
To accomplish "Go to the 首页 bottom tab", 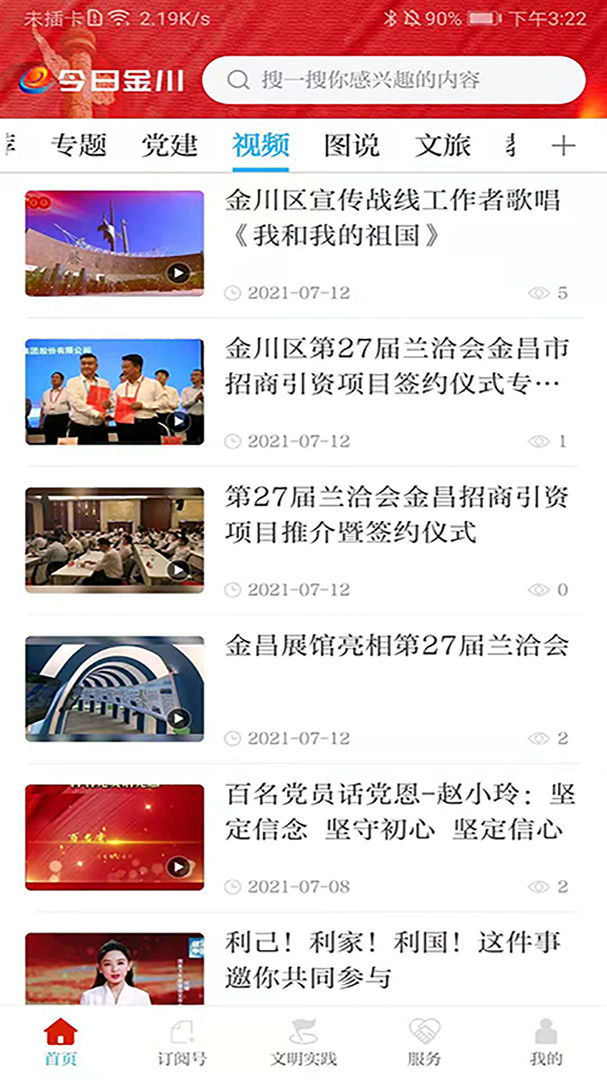I will coord(61,1041).
